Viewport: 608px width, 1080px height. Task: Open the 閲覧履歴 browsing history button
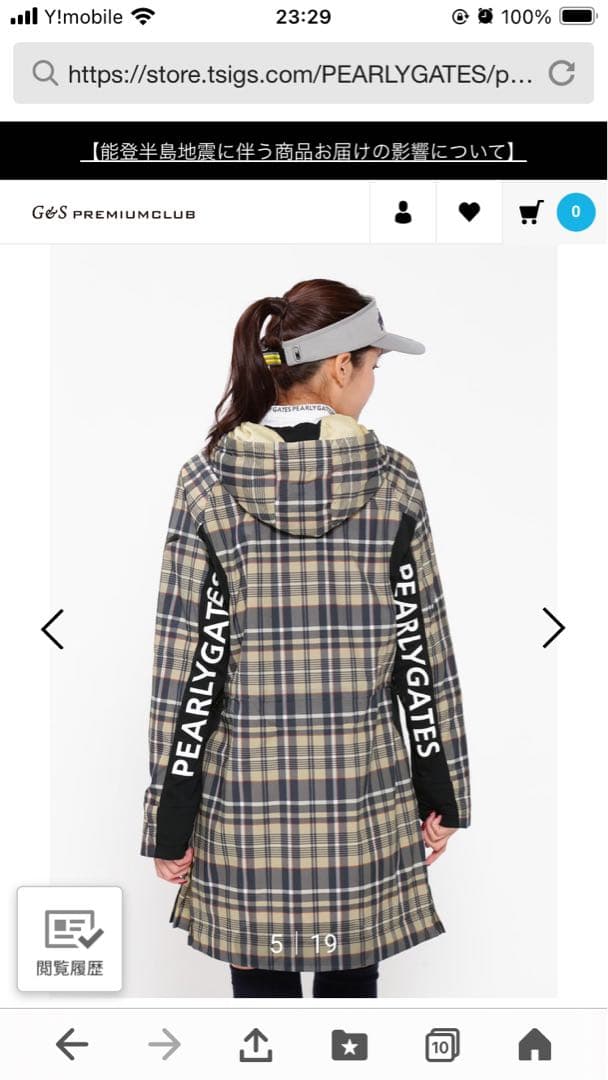(70, 939)
